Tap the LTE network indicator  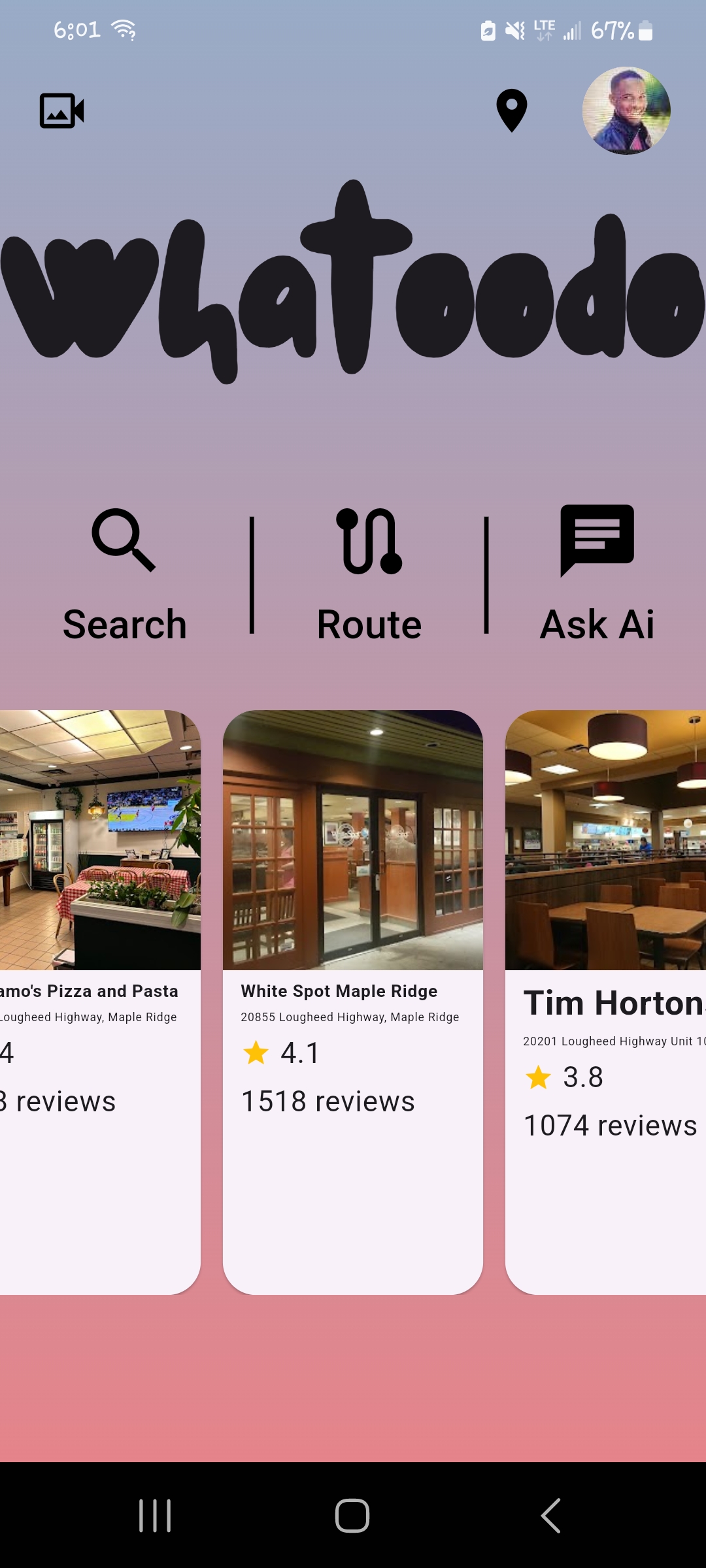click(x=543, y=28)
